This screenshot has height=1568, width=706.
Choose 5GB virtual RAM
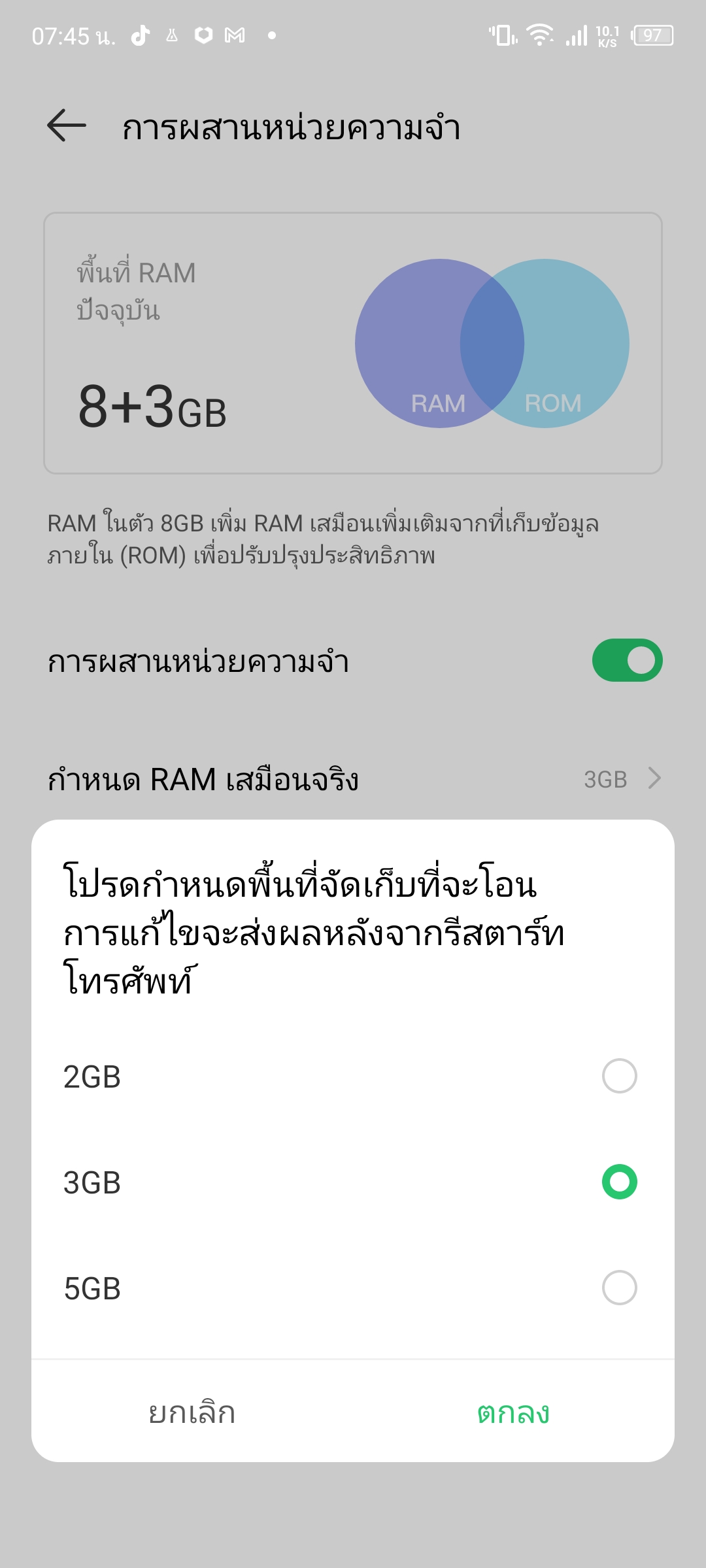tap(353, 1288)
